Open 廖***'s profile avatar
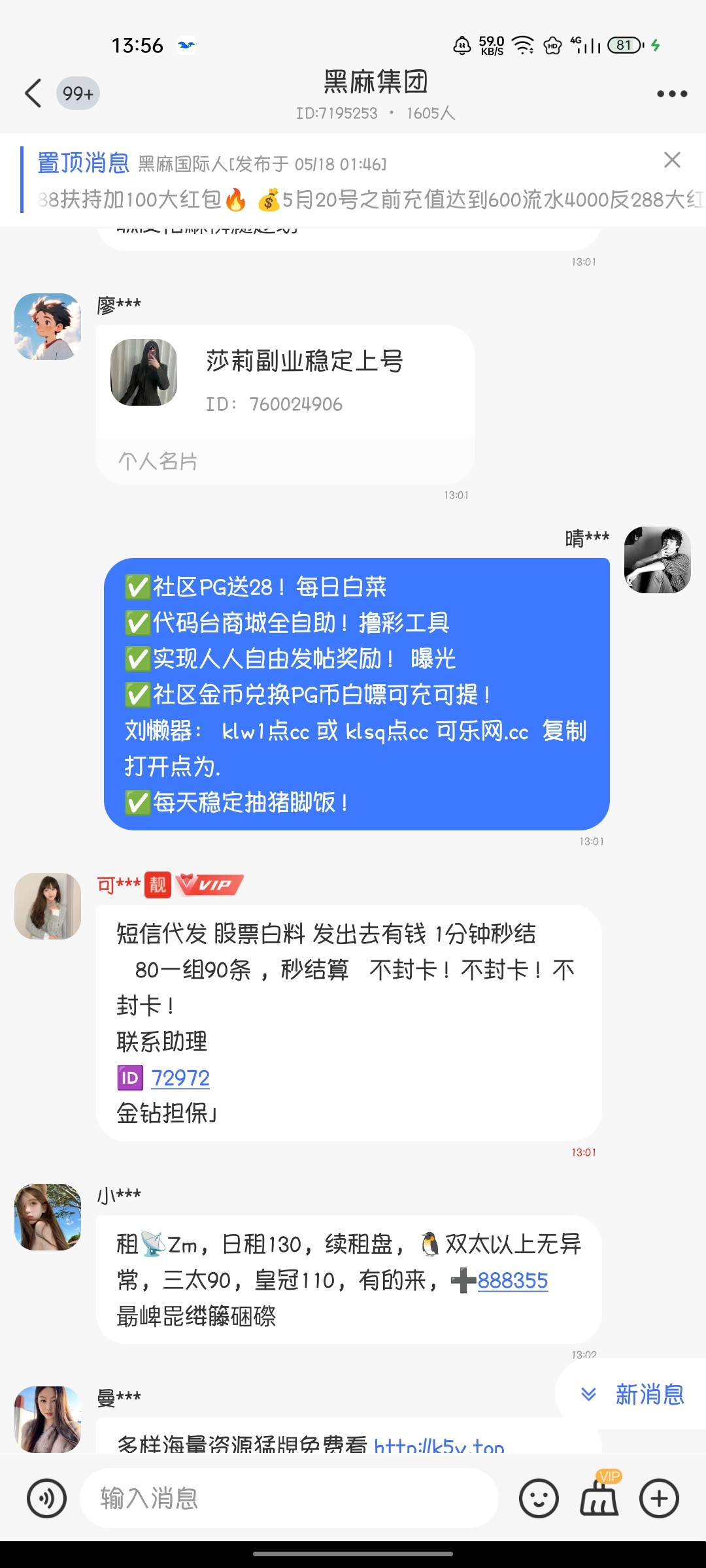The image size is (706, 1568). tap(48, 327)
